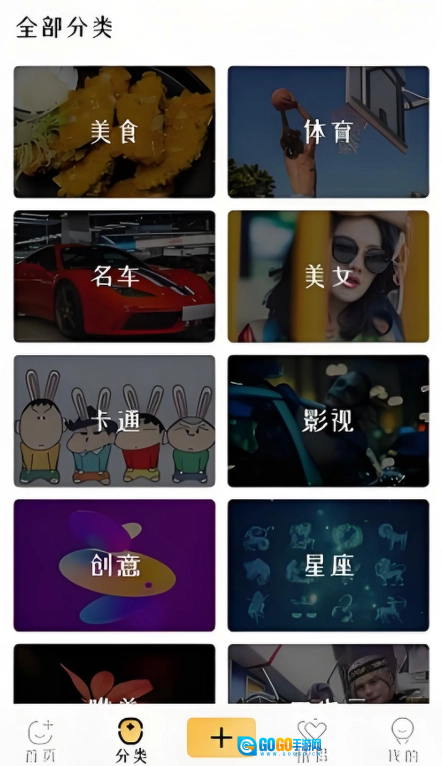Open the 创意 creative category

coord(114,565)
